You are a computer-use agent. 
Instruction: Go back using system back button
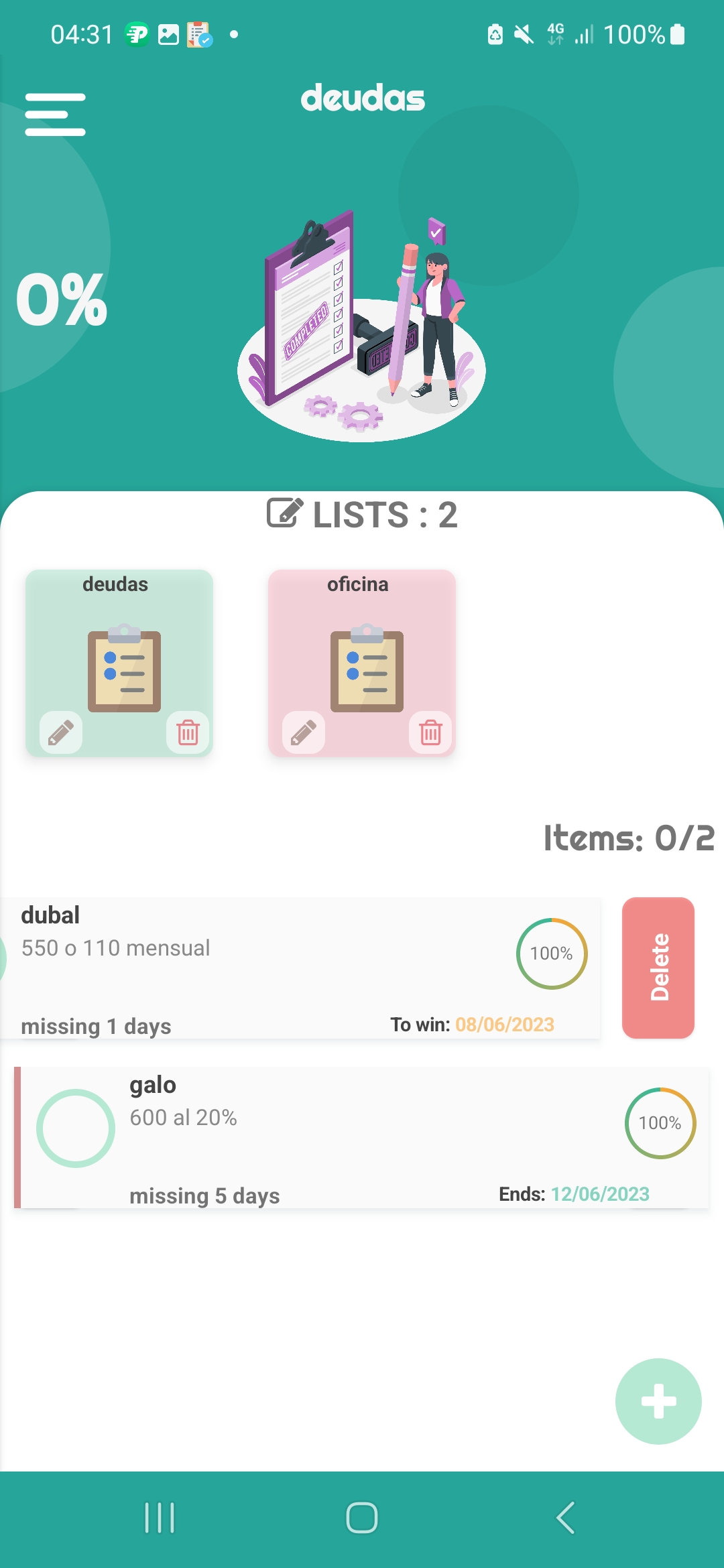coord(565,1518)
